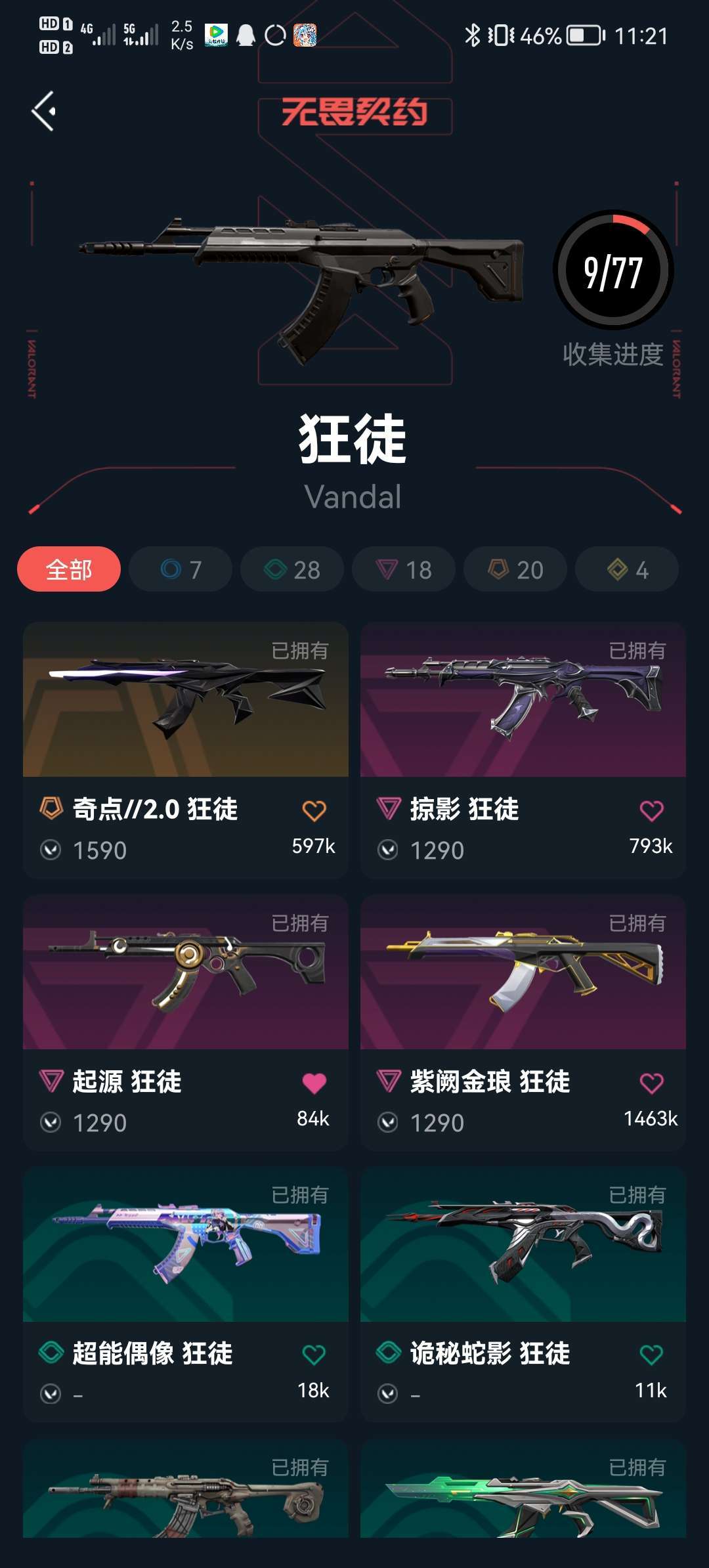Open the 起源 狂徒 skin card

[186, 1022]
